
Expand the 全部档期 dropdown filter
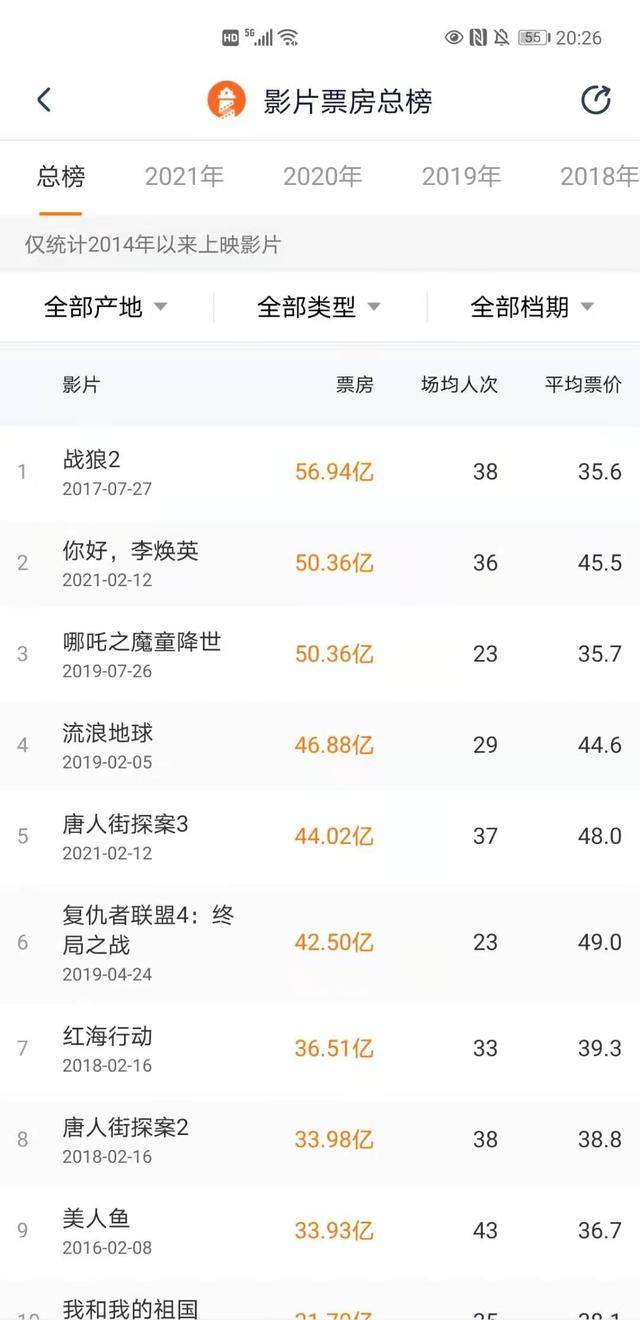pyautogui.click(x=532, y=307)
